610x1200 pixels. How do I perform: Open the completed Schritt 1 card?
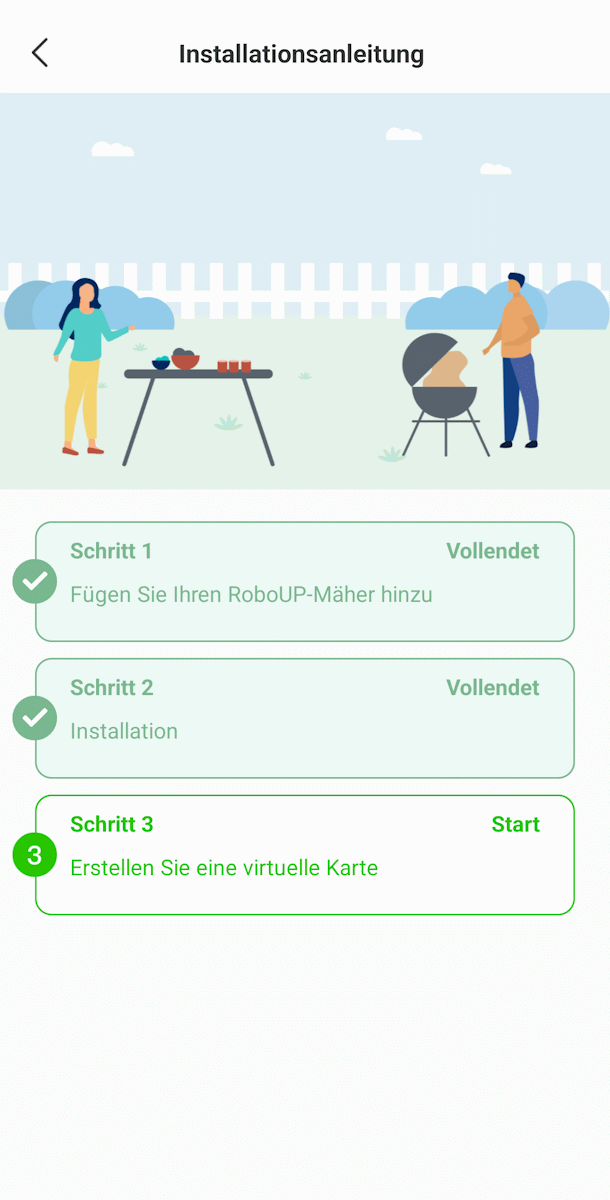(x=305, y=581)
